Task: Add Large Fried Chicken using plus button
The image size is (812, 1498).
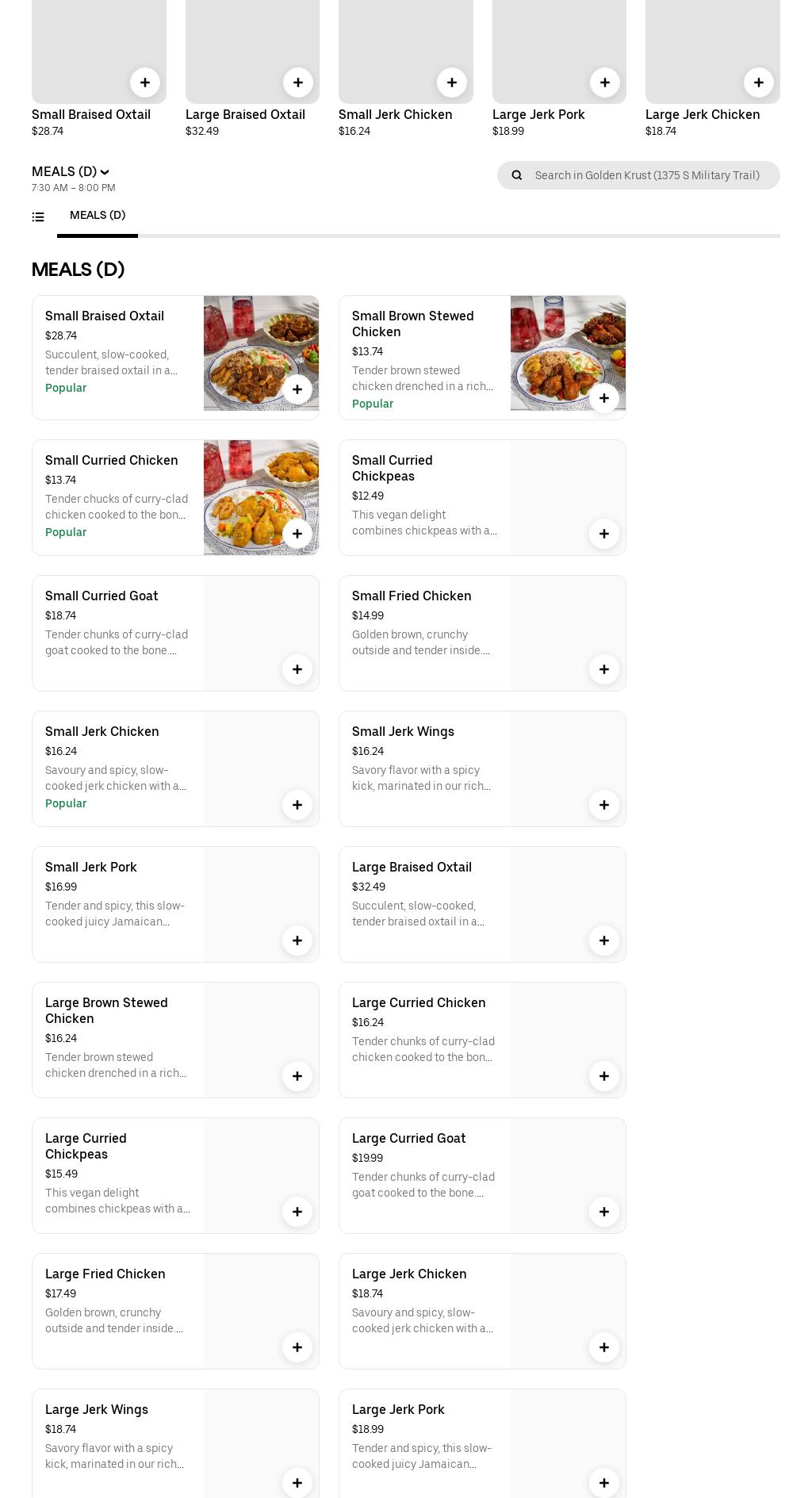Action: (x=297, y=1347)
